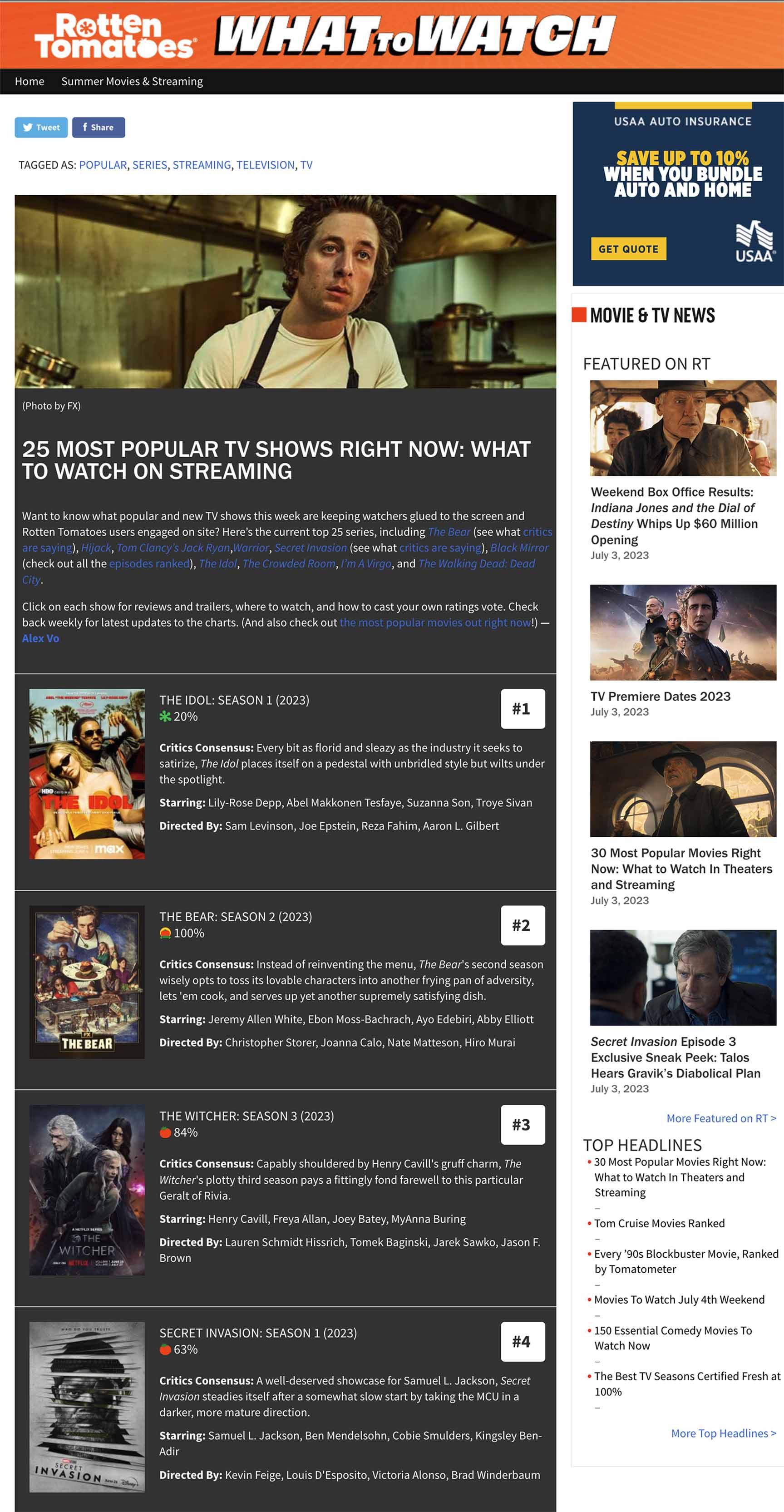Open The Idol Season 1 poster

coord(87,774)
